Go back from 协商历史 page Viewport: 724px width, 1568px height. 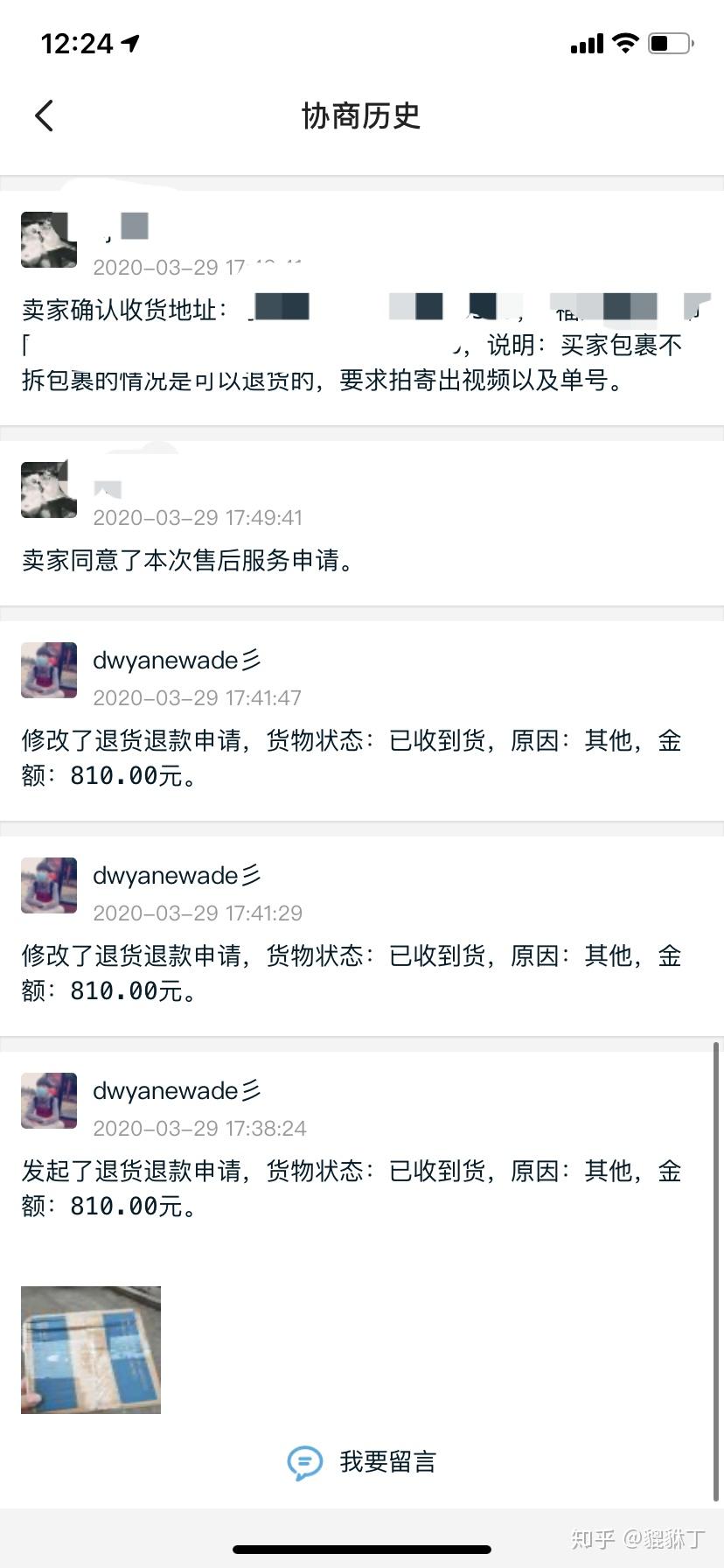pos(44,115)
